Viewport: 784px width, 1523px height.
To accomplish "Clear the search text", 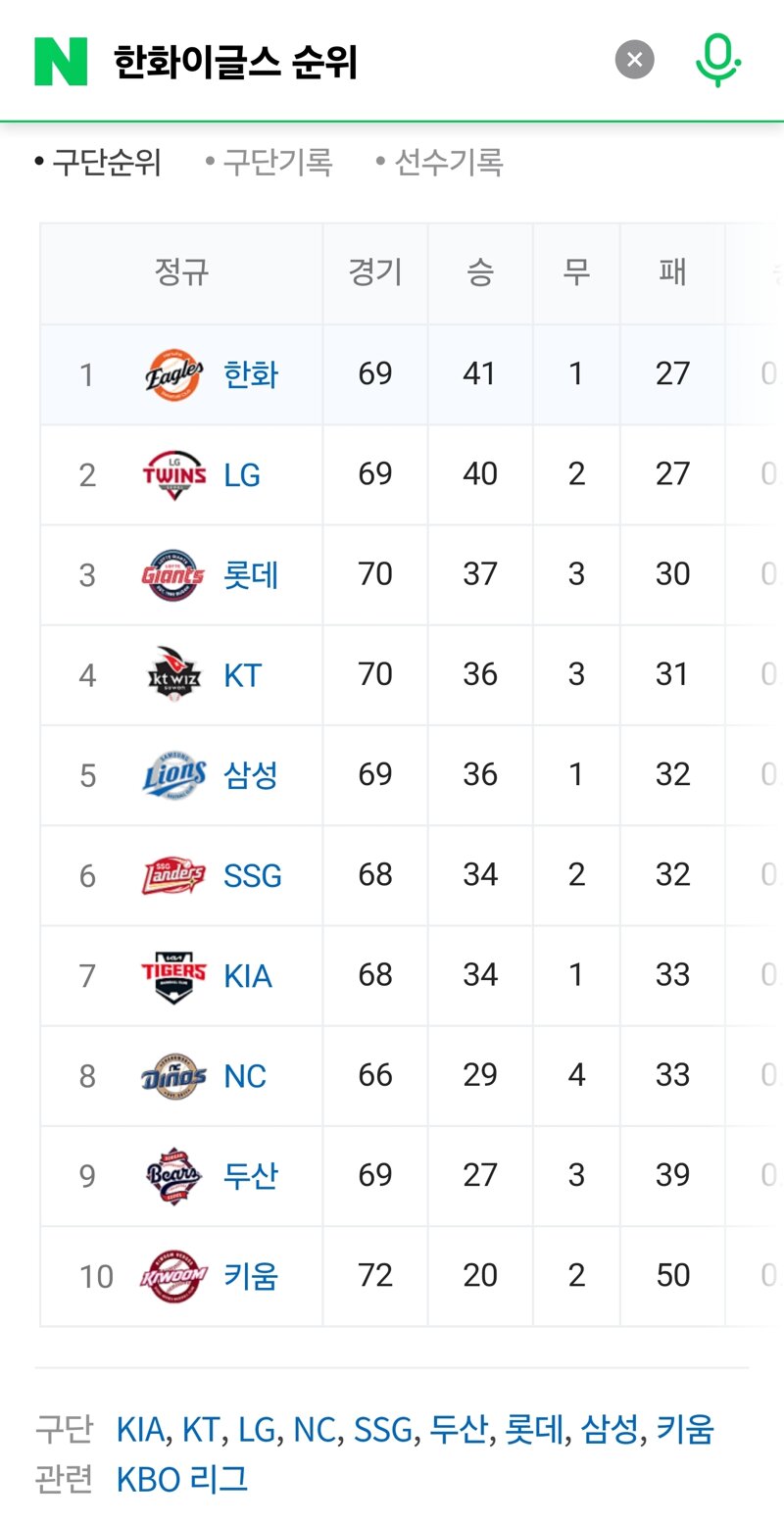I will click(634, 60).
